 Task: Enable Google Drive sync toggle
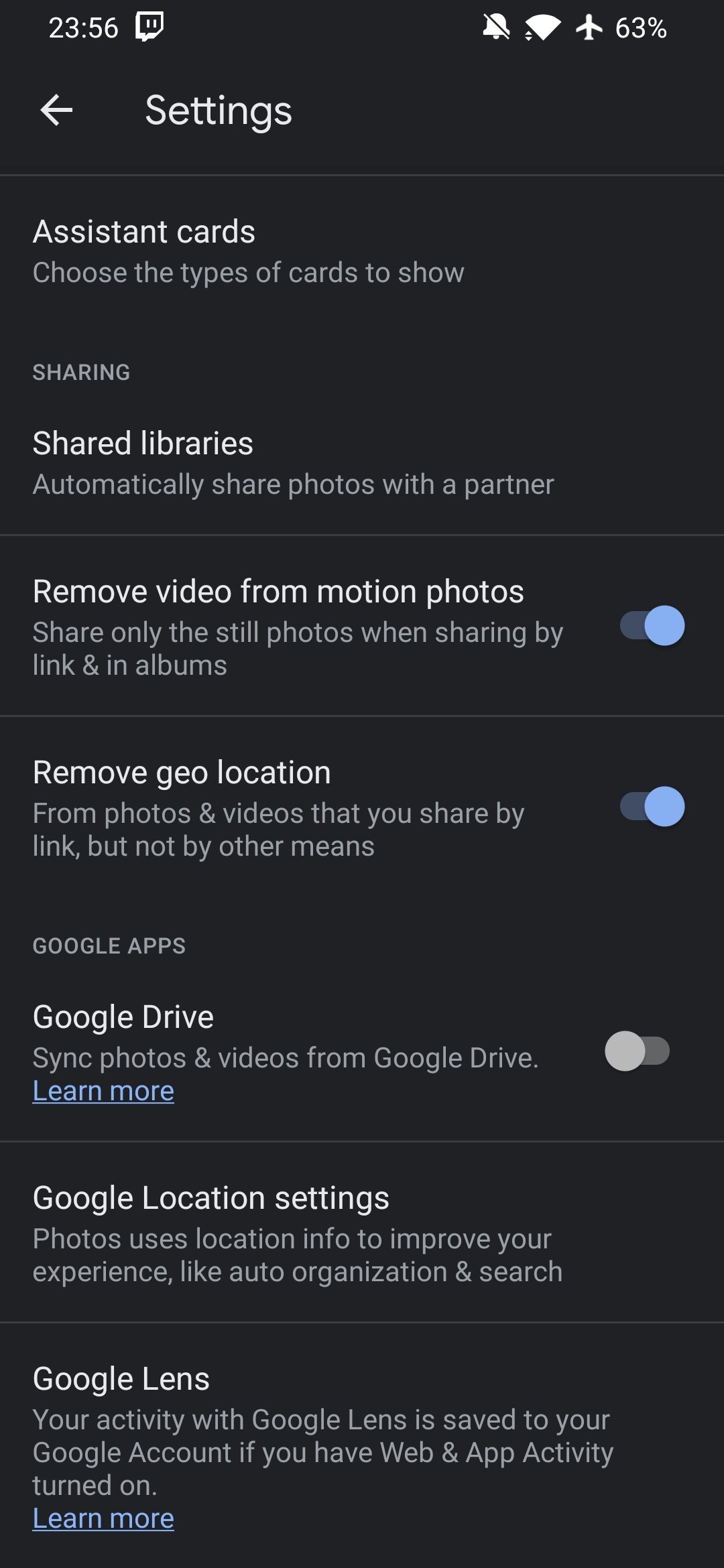(637, 1051)
